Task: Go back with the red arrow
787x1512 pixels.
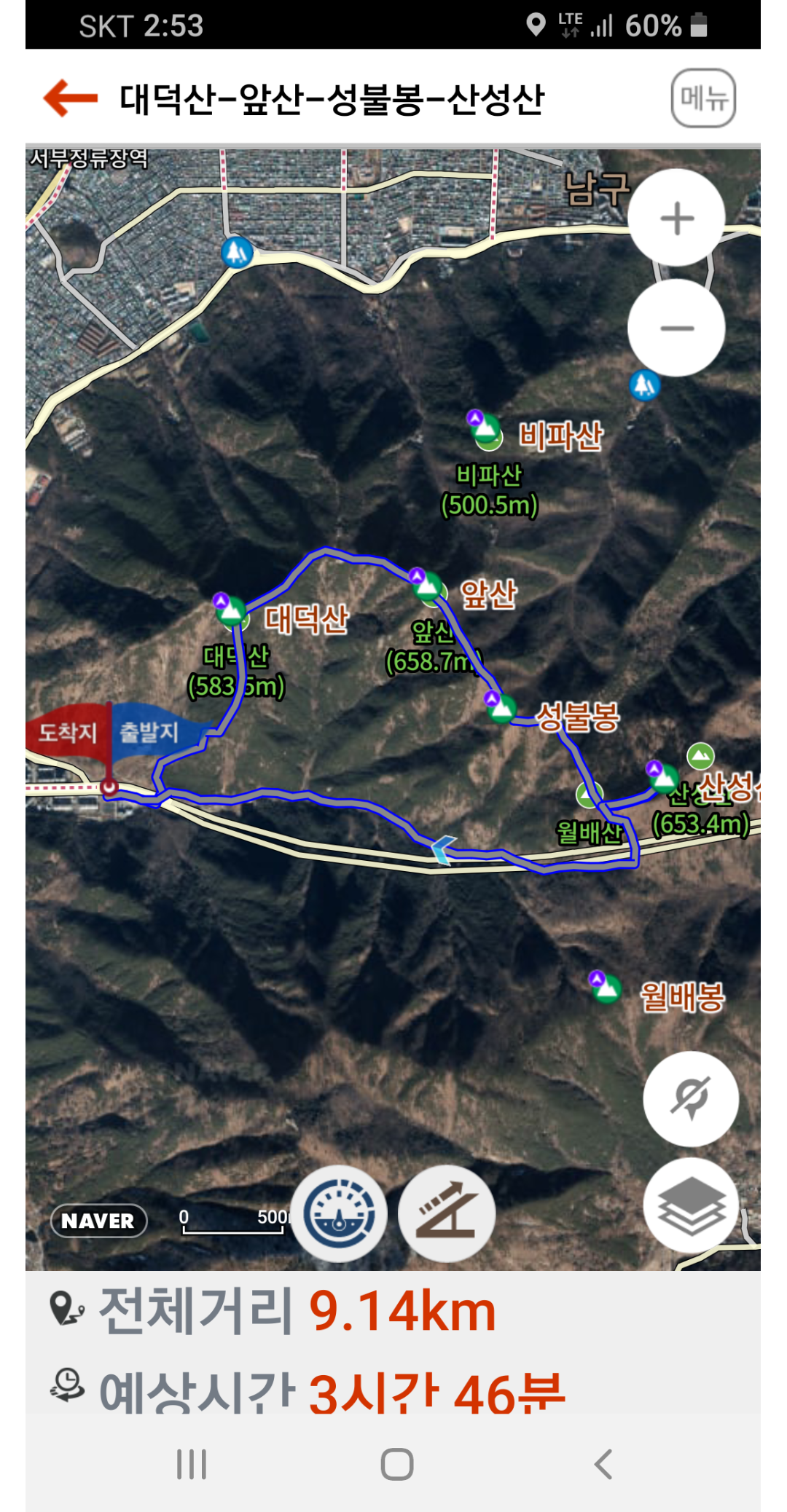Action: click(71, 98)
